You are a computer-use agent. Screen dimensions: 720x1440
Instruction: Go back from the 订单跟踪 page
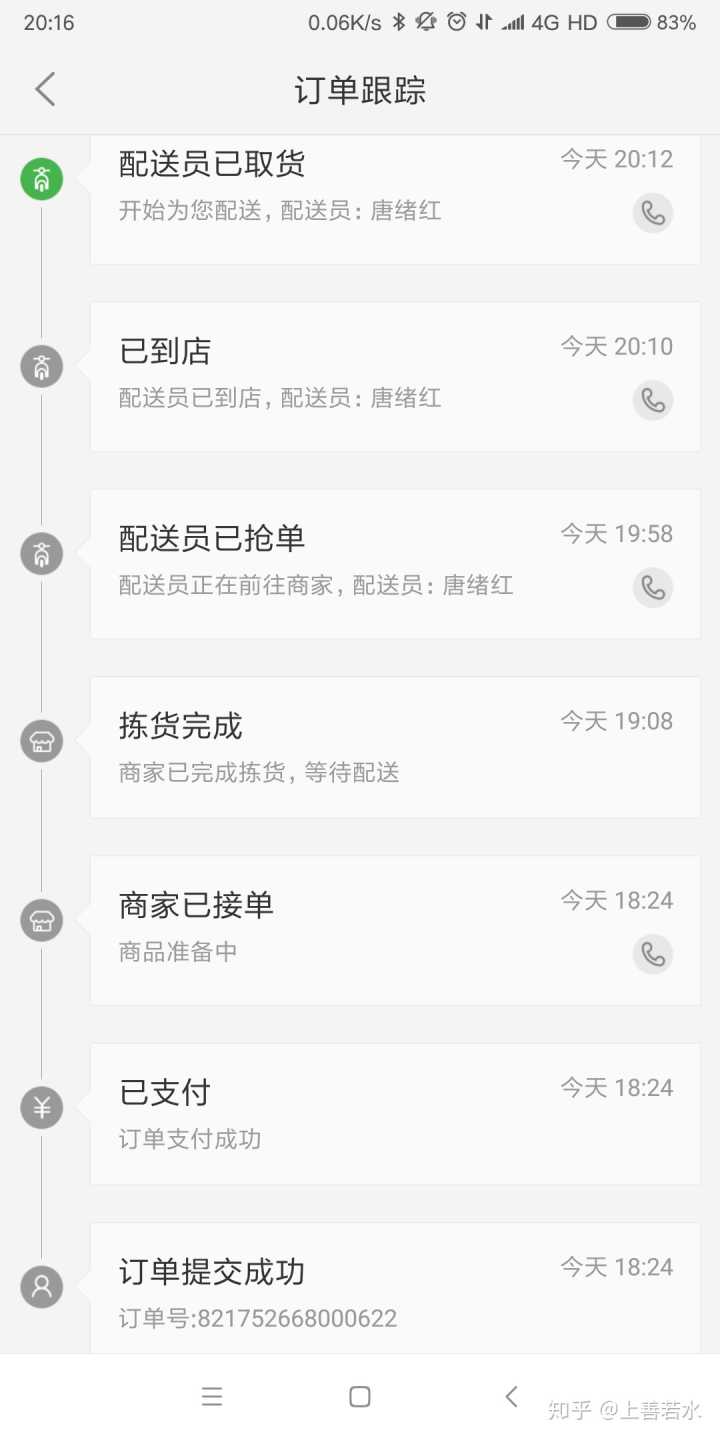coord(45,89)
